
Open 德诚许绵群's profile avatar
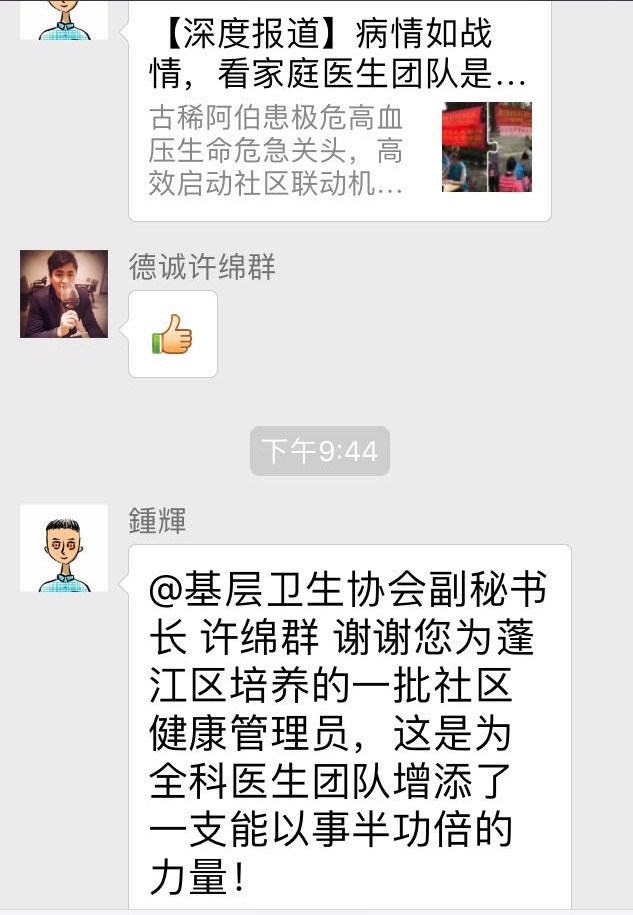click(x=64, y=294)
